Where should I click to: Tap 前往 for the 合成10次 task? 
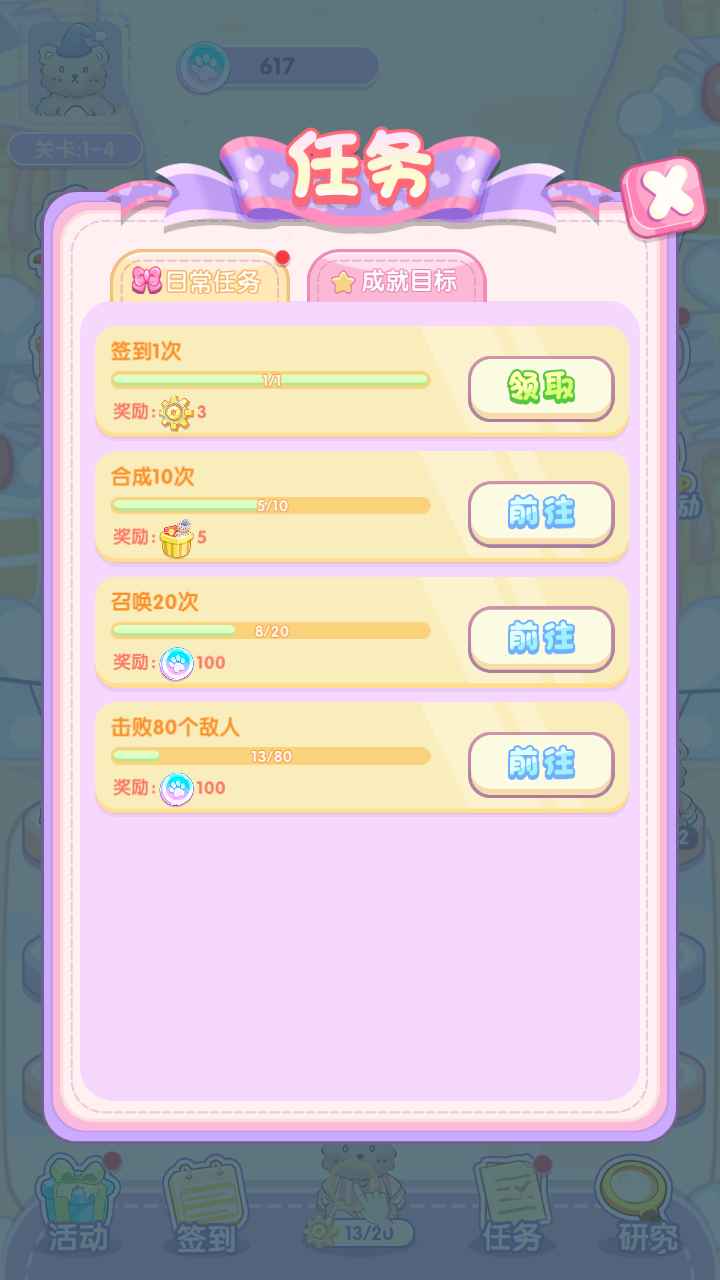point(541,513)
